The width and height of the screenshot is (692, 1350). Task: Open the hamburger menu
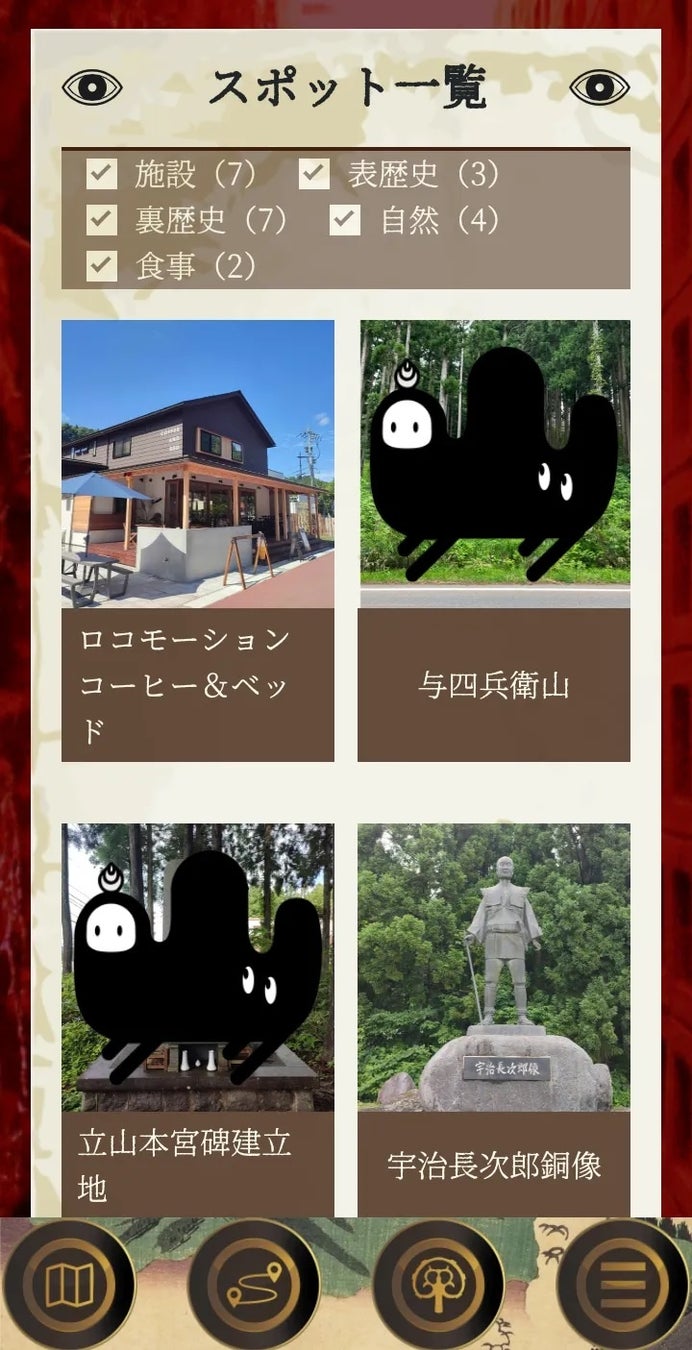pos(622,1284)
